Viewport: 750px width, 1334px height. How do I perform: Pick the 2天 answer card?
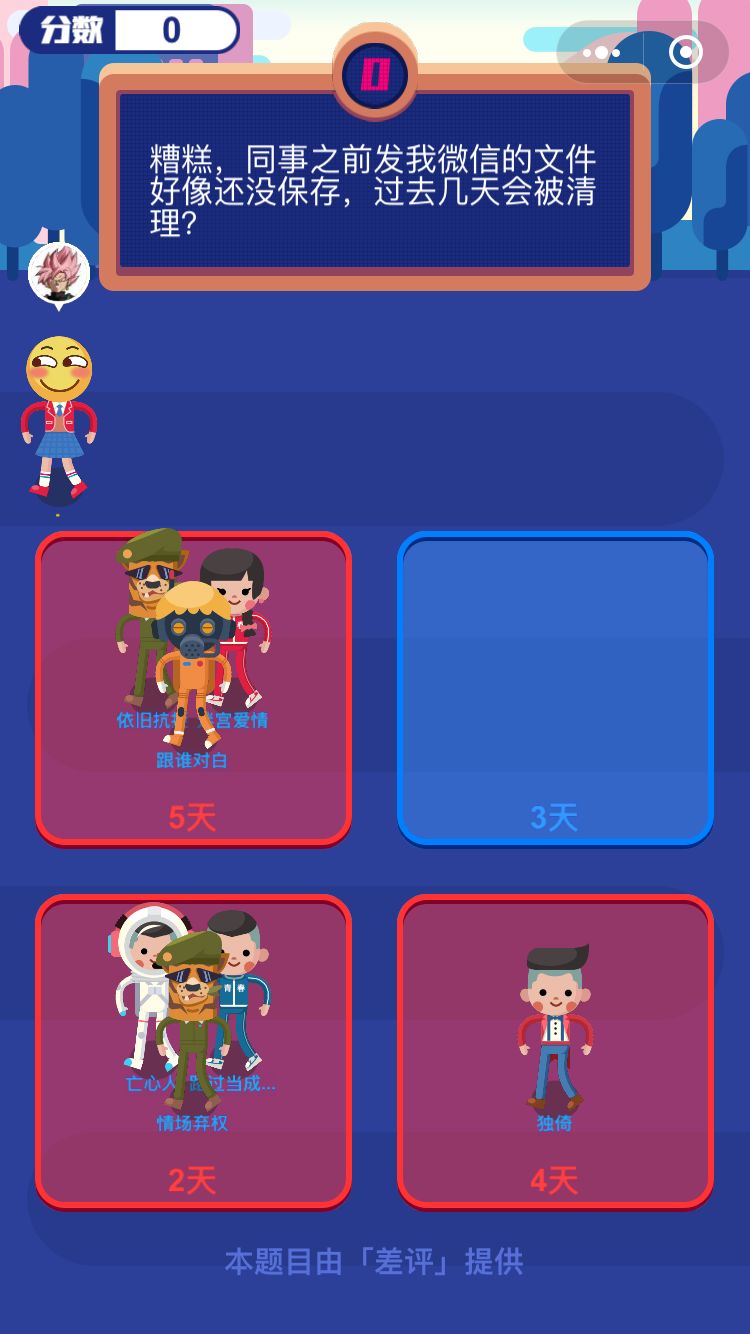[193, 1052]
